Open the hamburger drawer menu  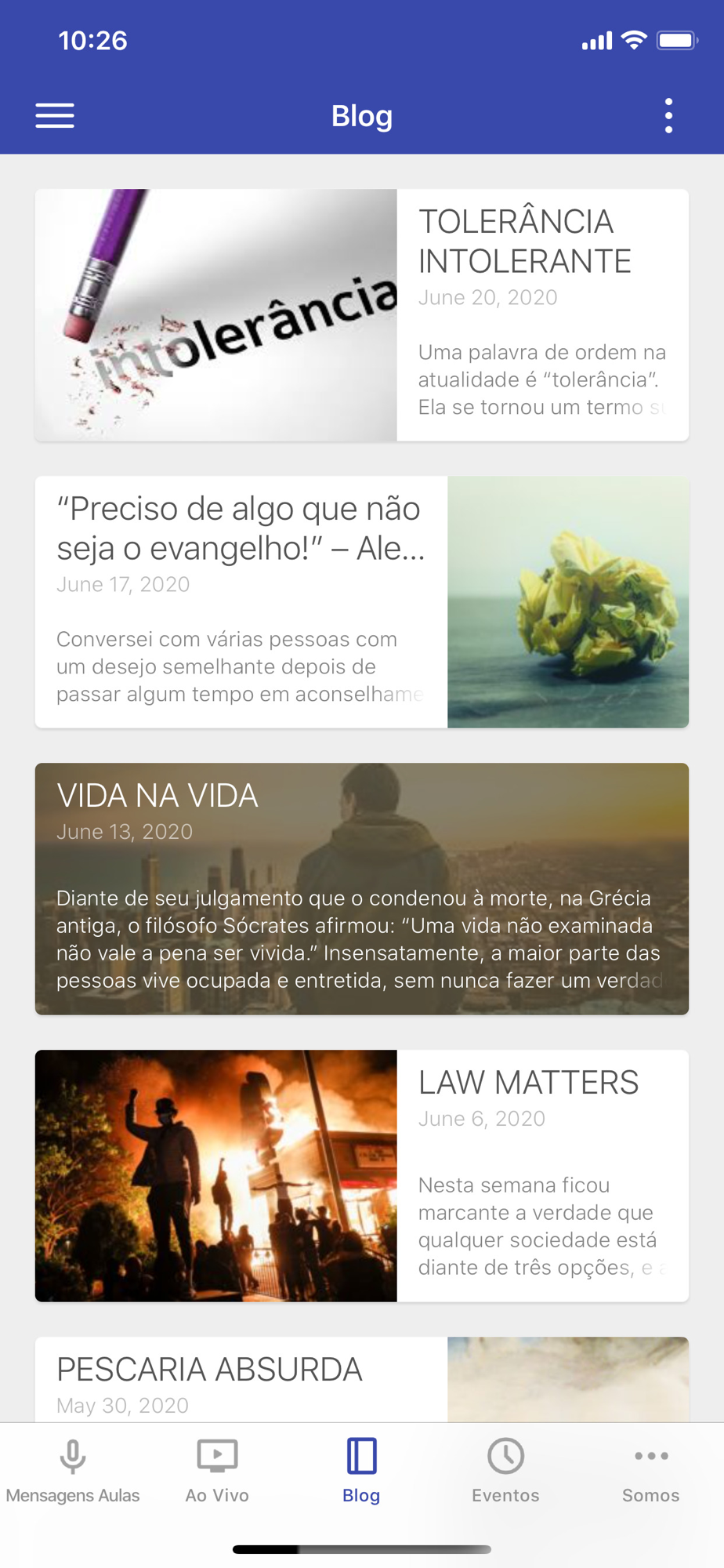55,116
